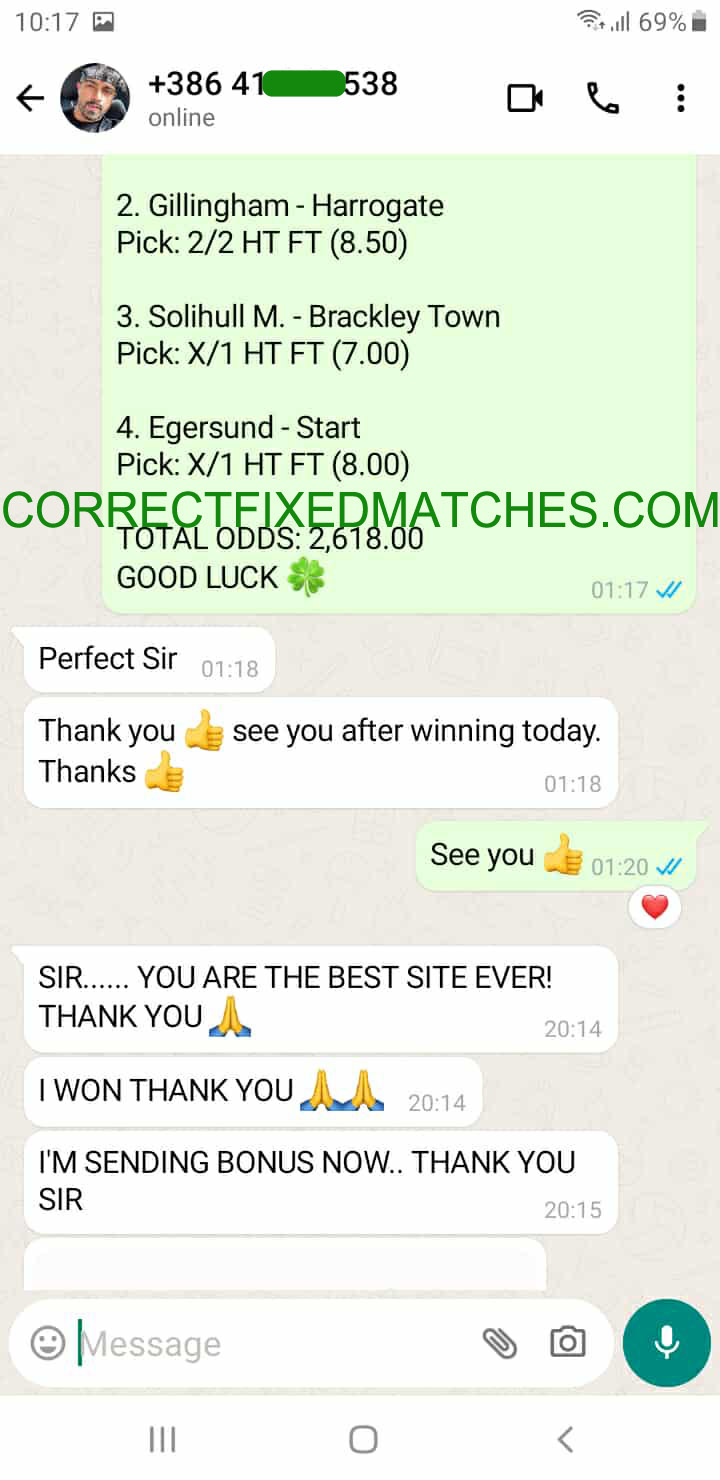Open system recent apps
720x1480 pixels.
click(162, 1439)
